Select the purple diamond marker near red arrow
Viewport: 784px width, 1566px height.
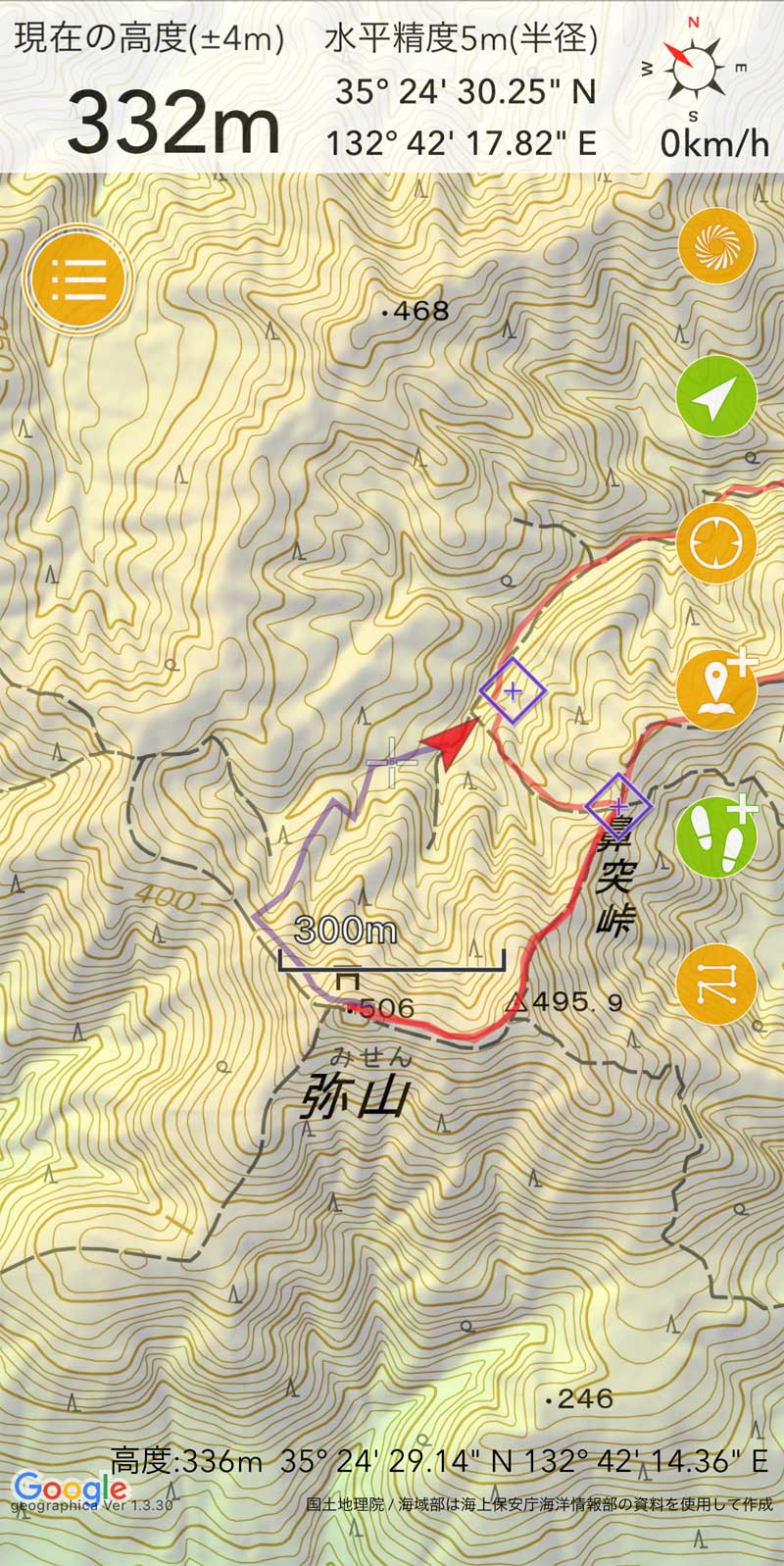(x=513, y=691)
